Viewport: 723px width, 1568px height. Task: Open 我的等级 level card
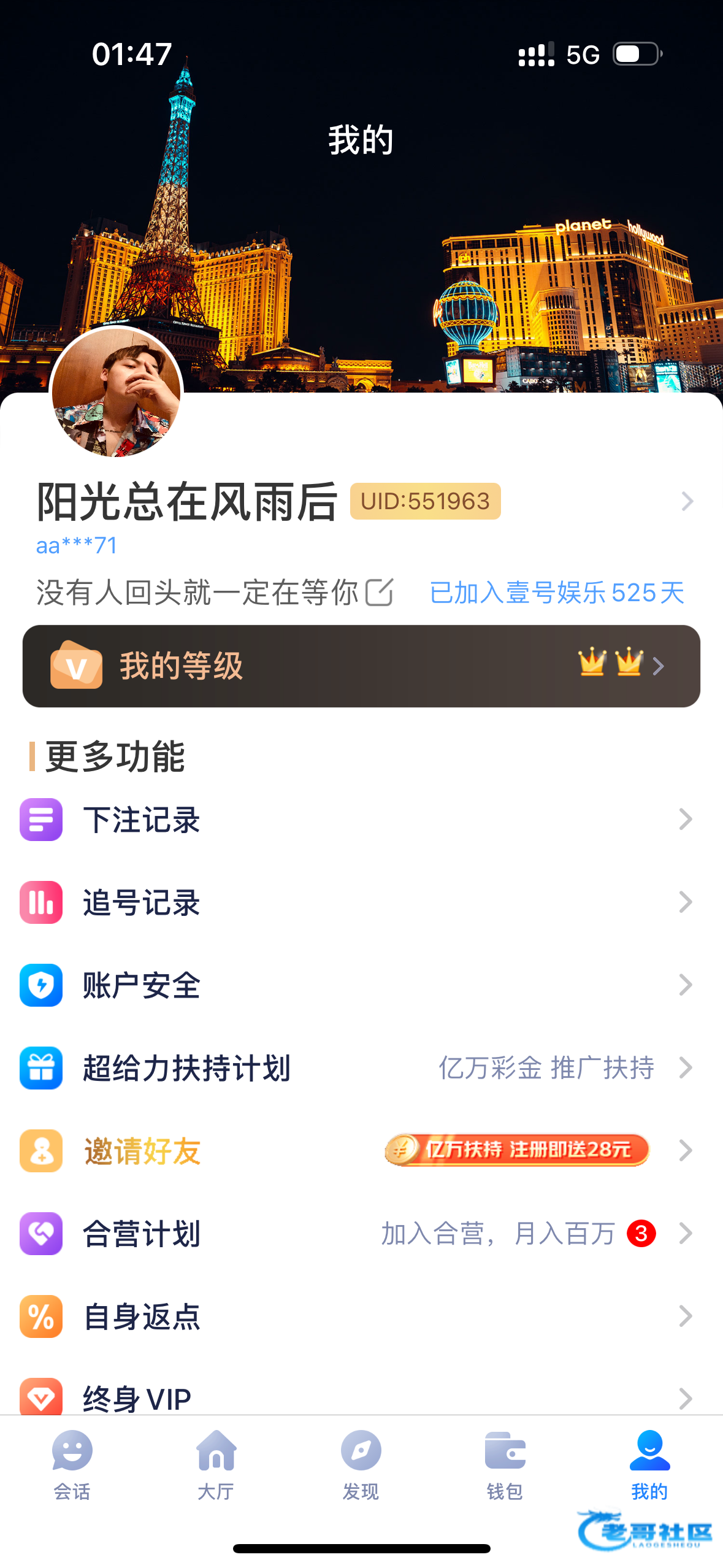(361, 666)
